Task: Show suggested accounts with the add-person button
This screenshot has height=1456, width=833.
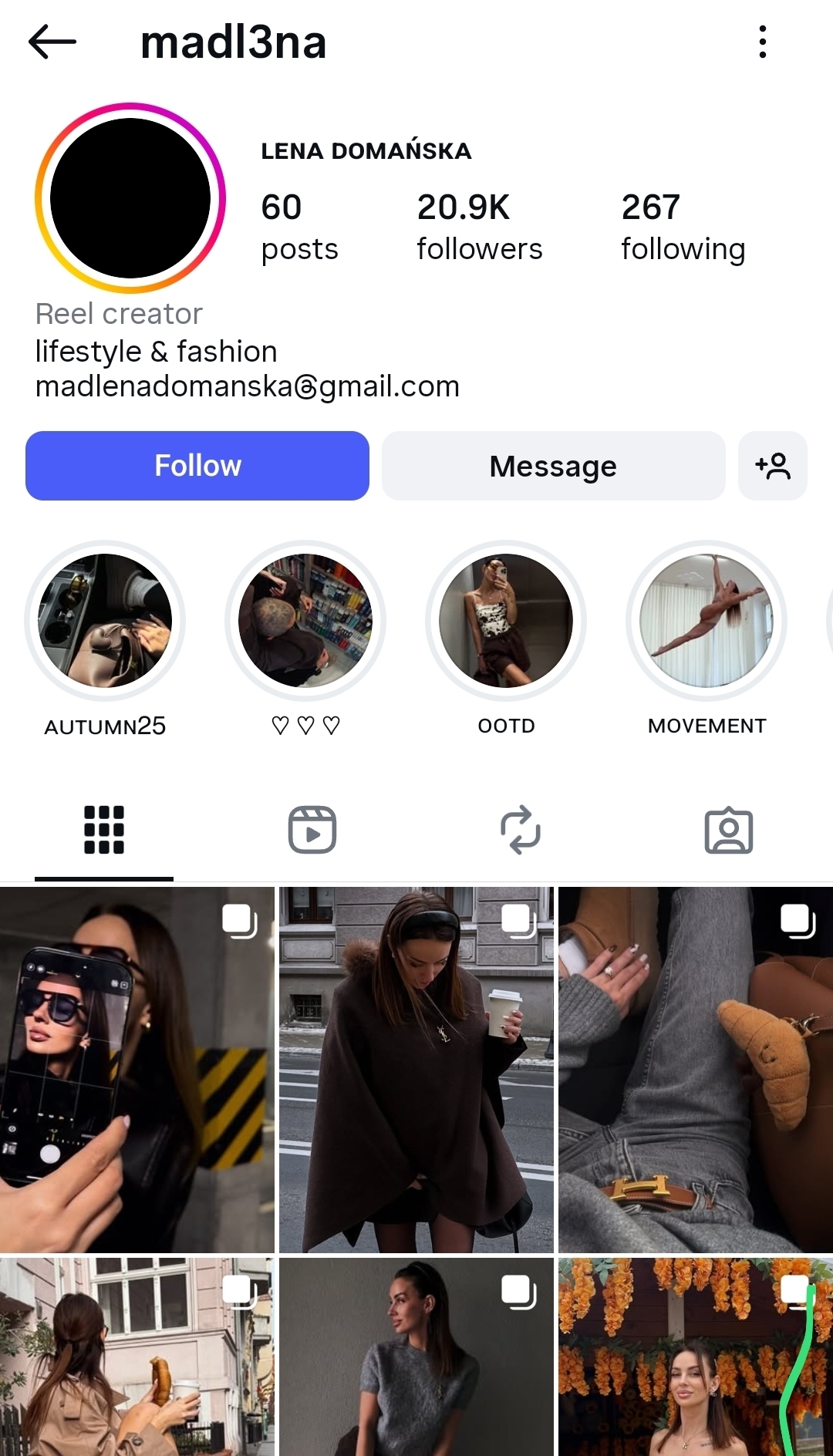Action: (772, 466)
